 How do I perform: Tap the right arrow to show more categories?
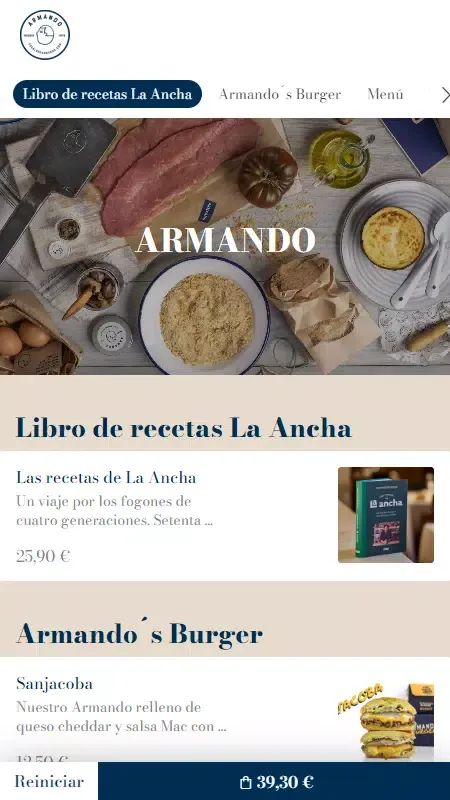pyautogui.click(x=445, y=95)
